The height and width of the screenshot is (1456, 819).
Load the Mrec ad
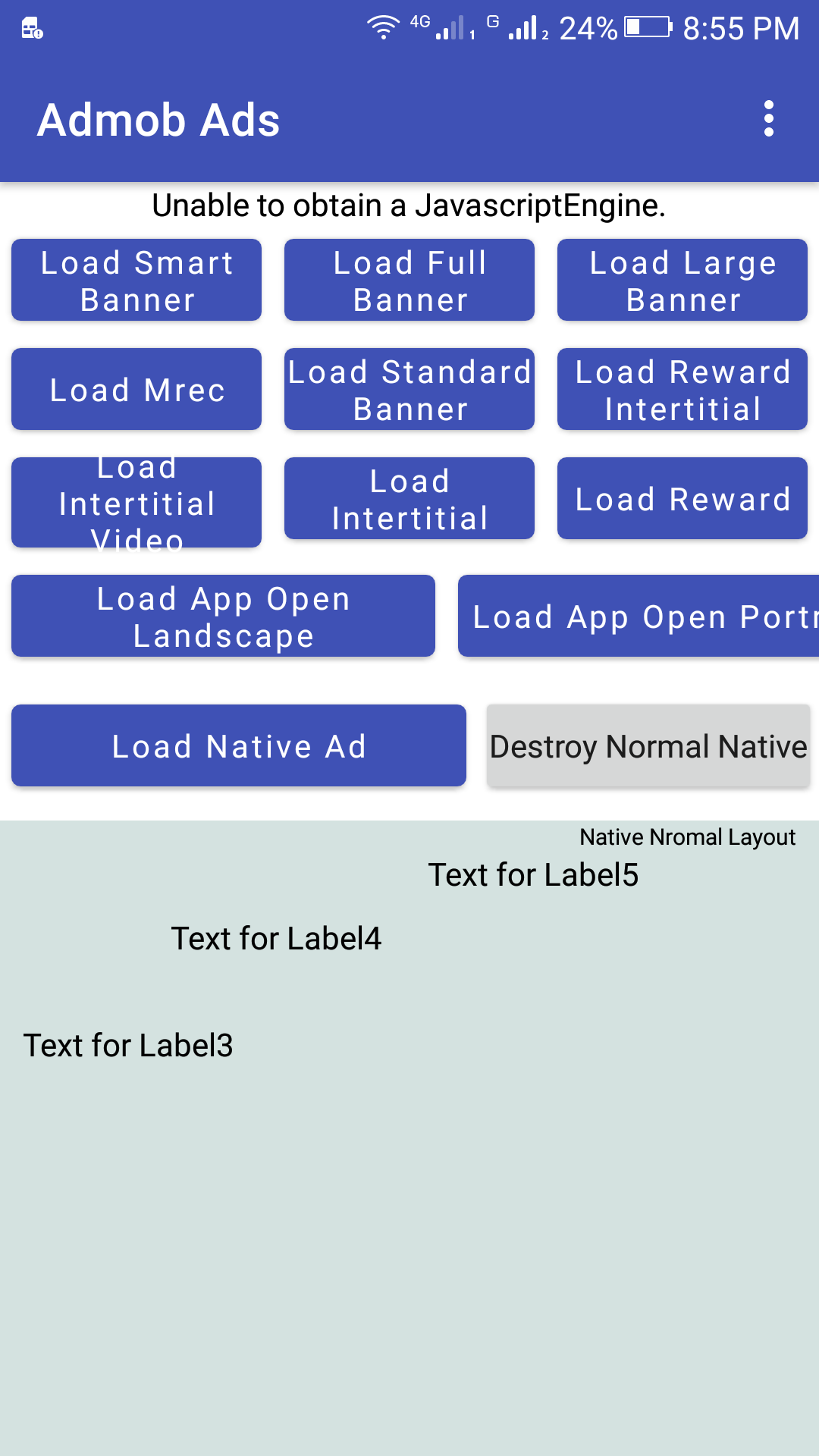pos(136,389)
